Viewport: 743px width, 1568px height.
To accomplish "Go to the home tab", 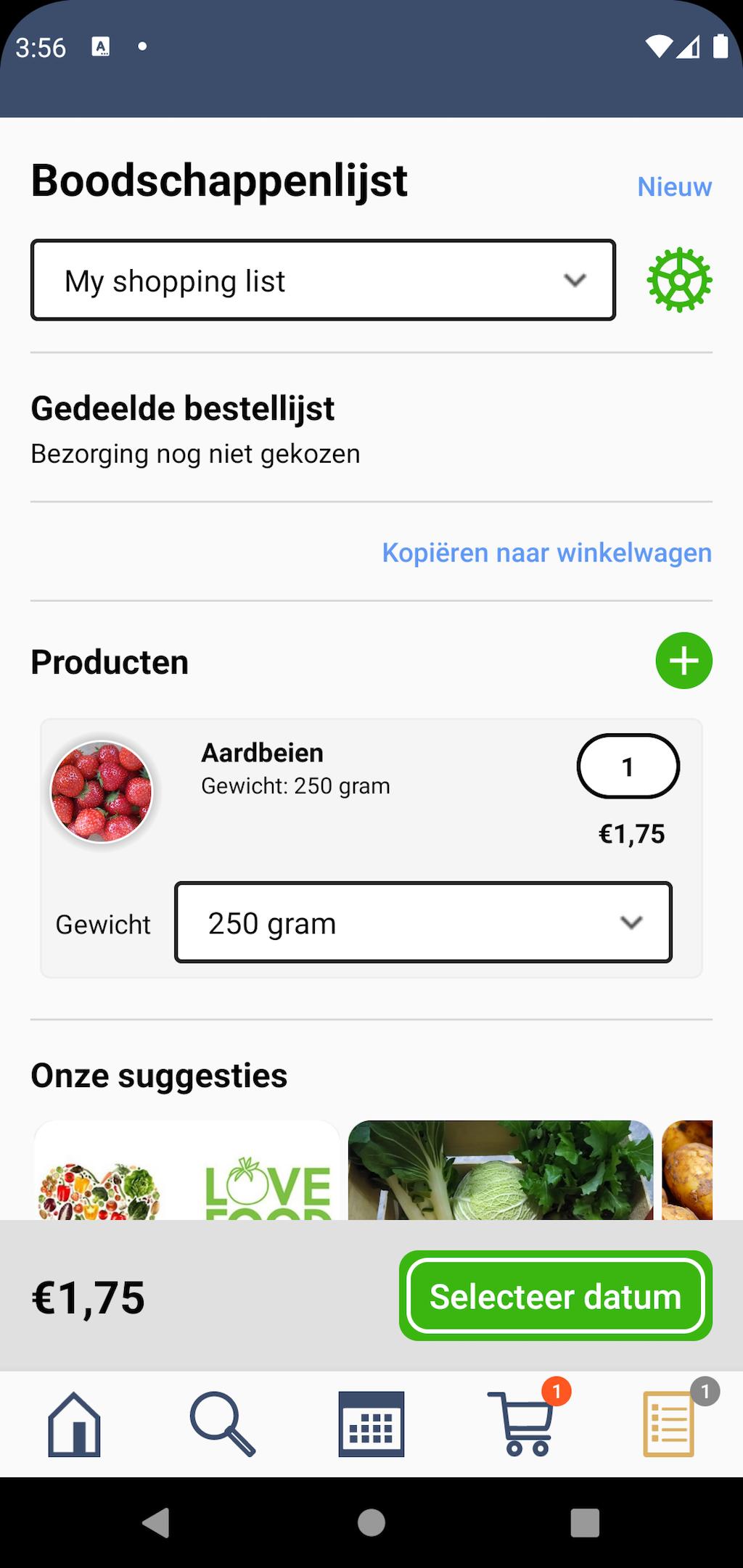I will pos(74,1424).
